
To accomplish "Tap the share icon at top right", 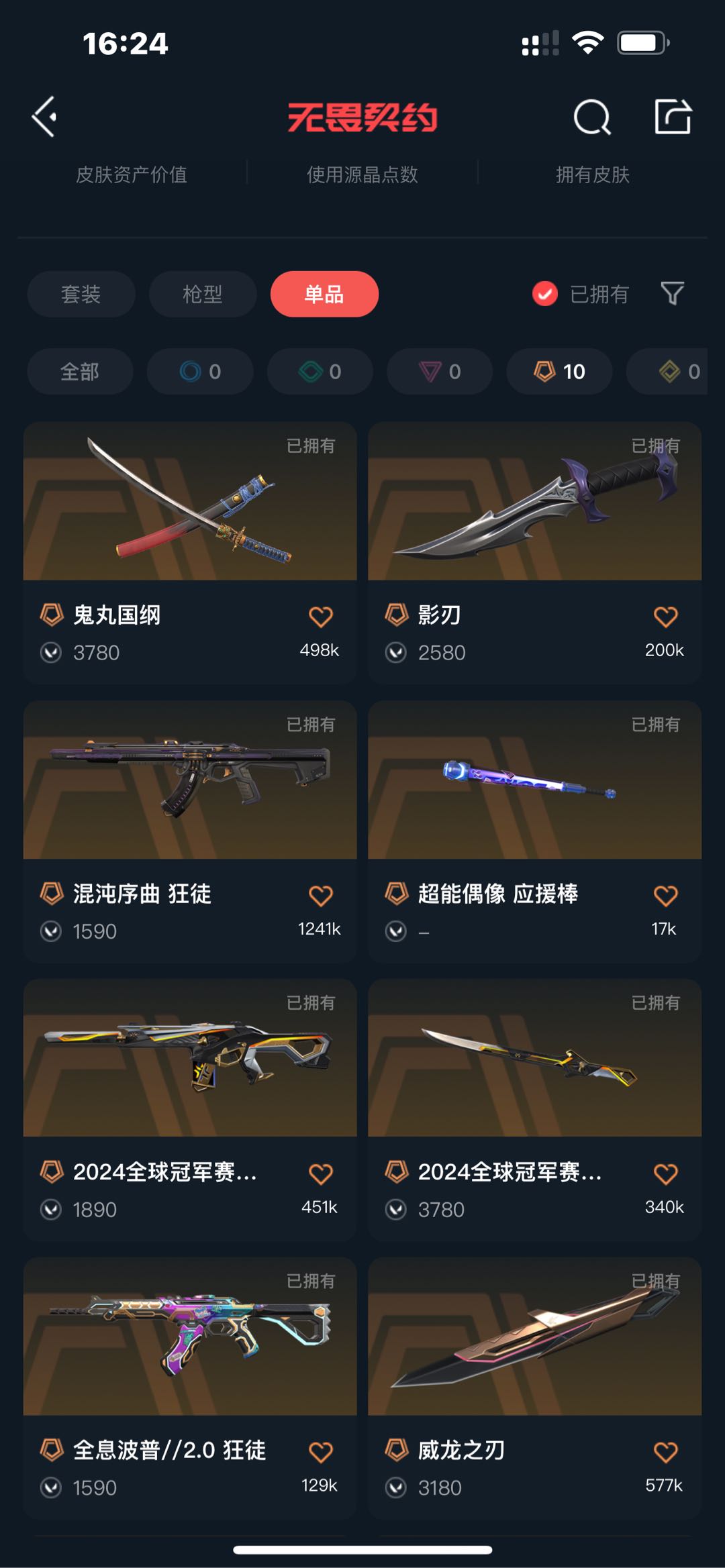I will (x=673, y=117).
